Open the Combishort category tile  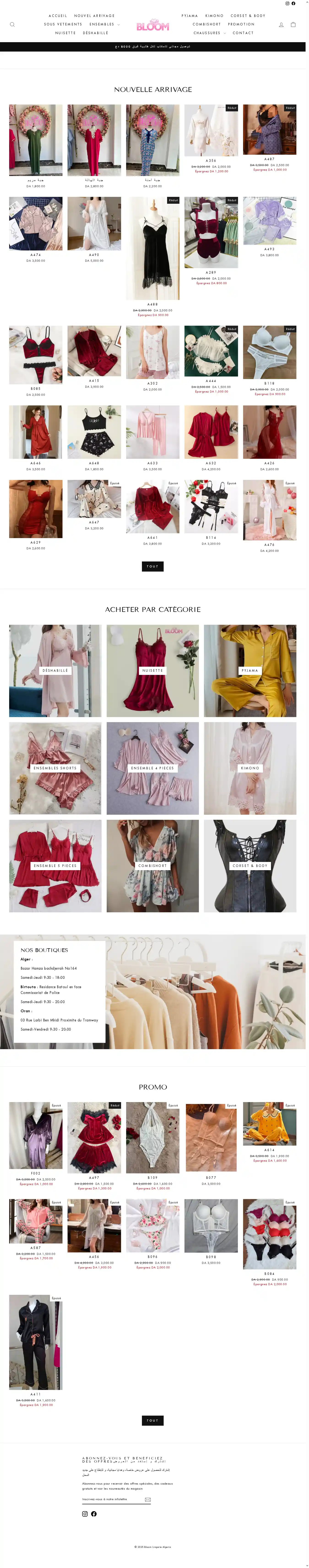153,866
